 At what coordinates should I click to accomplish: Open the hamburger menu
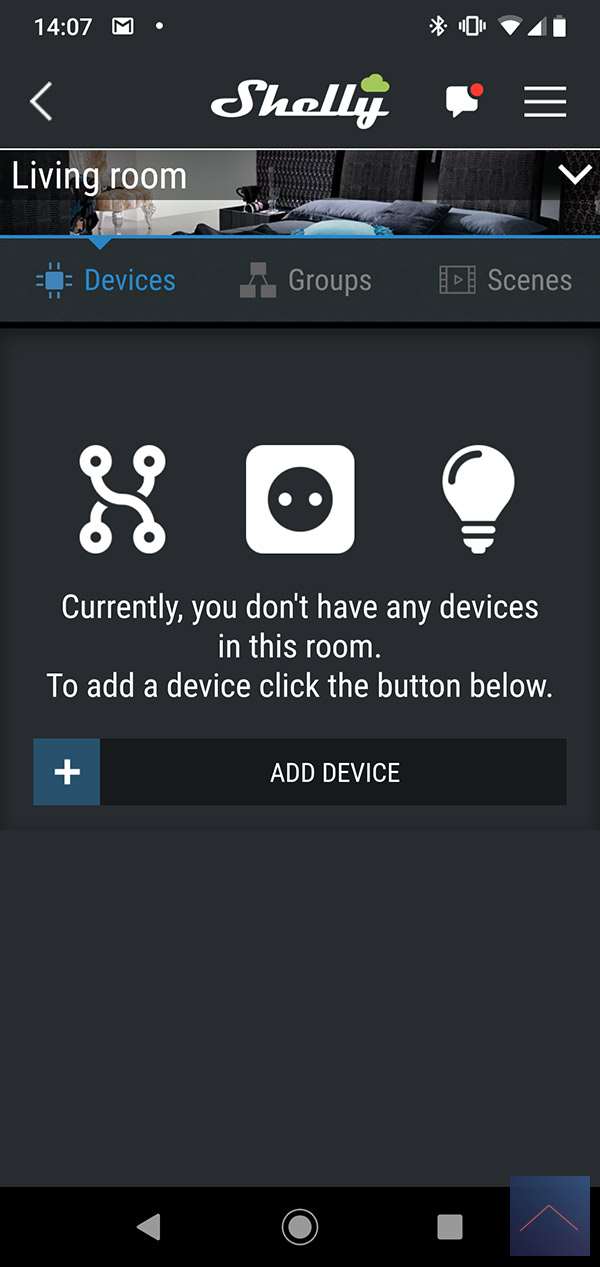545,102
